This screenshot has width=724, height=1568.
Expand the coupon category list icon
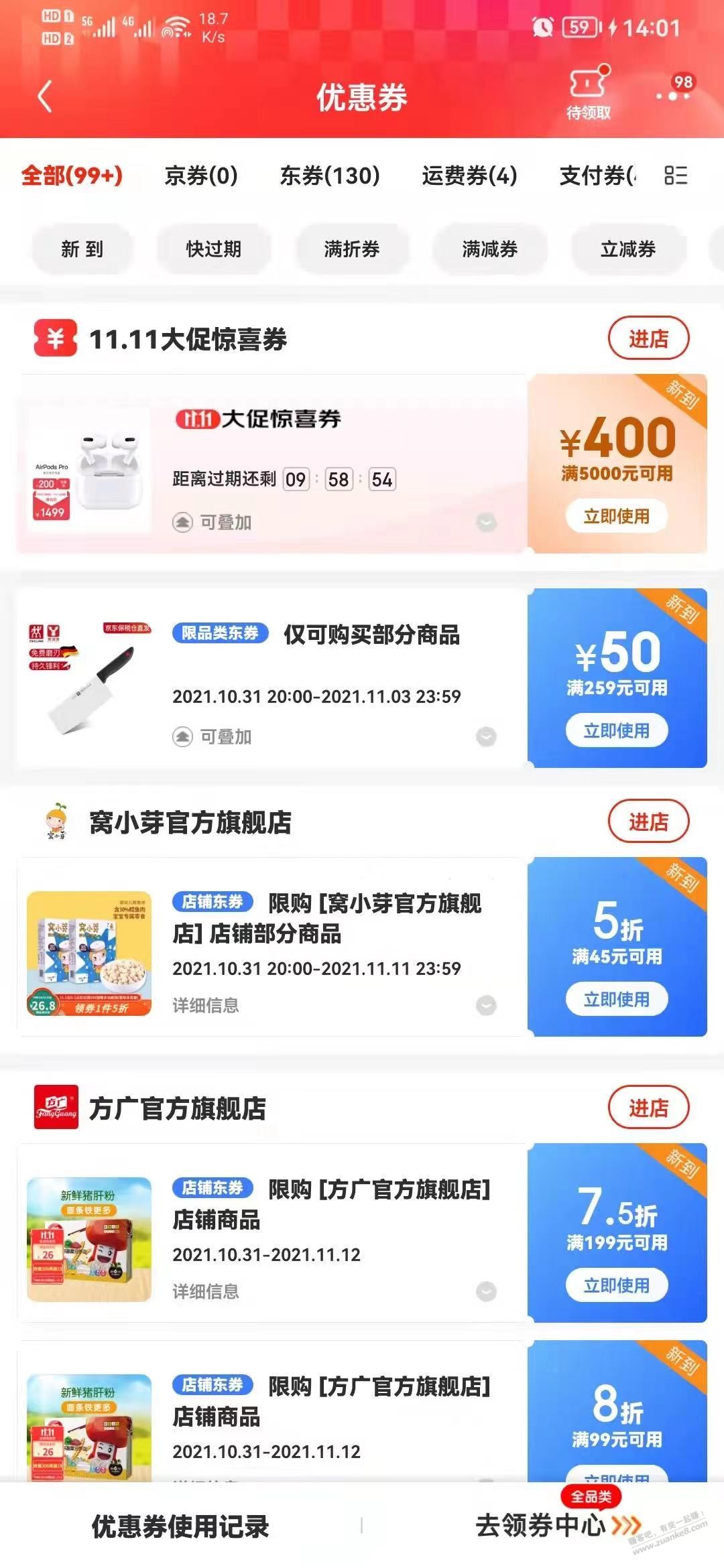676,176
